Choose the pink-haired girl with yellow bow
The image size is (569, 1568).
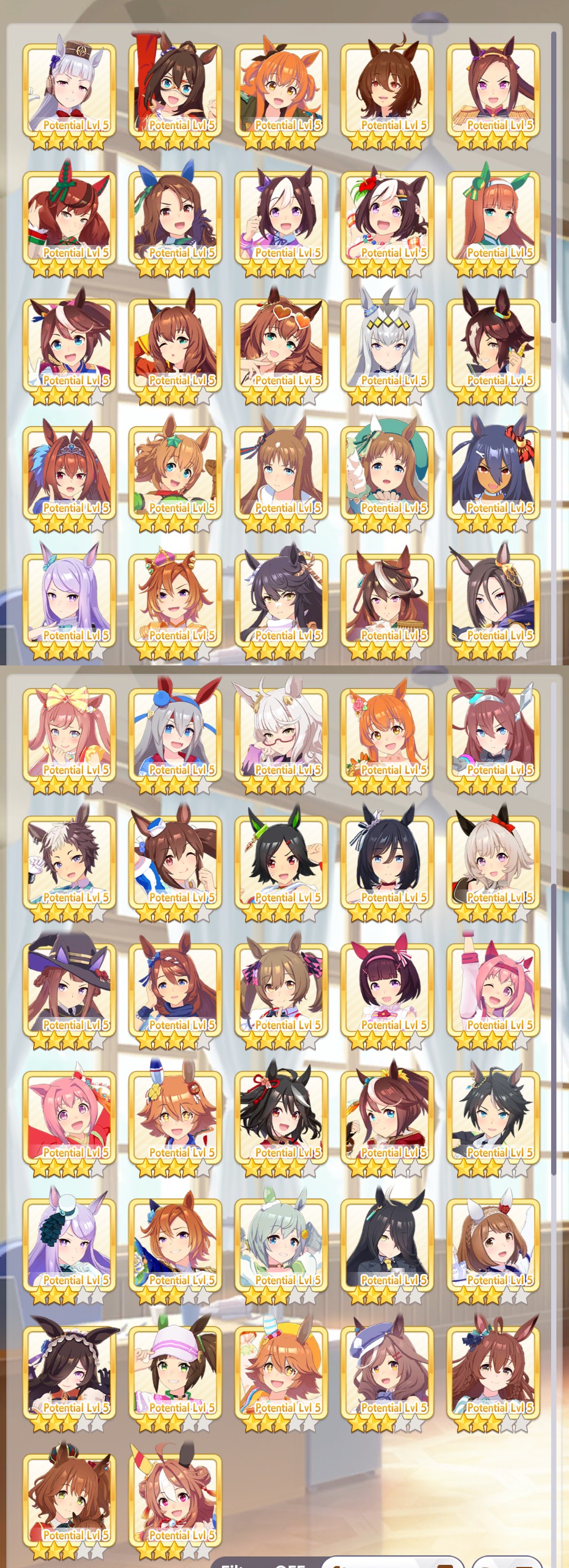tap(69, 737)
